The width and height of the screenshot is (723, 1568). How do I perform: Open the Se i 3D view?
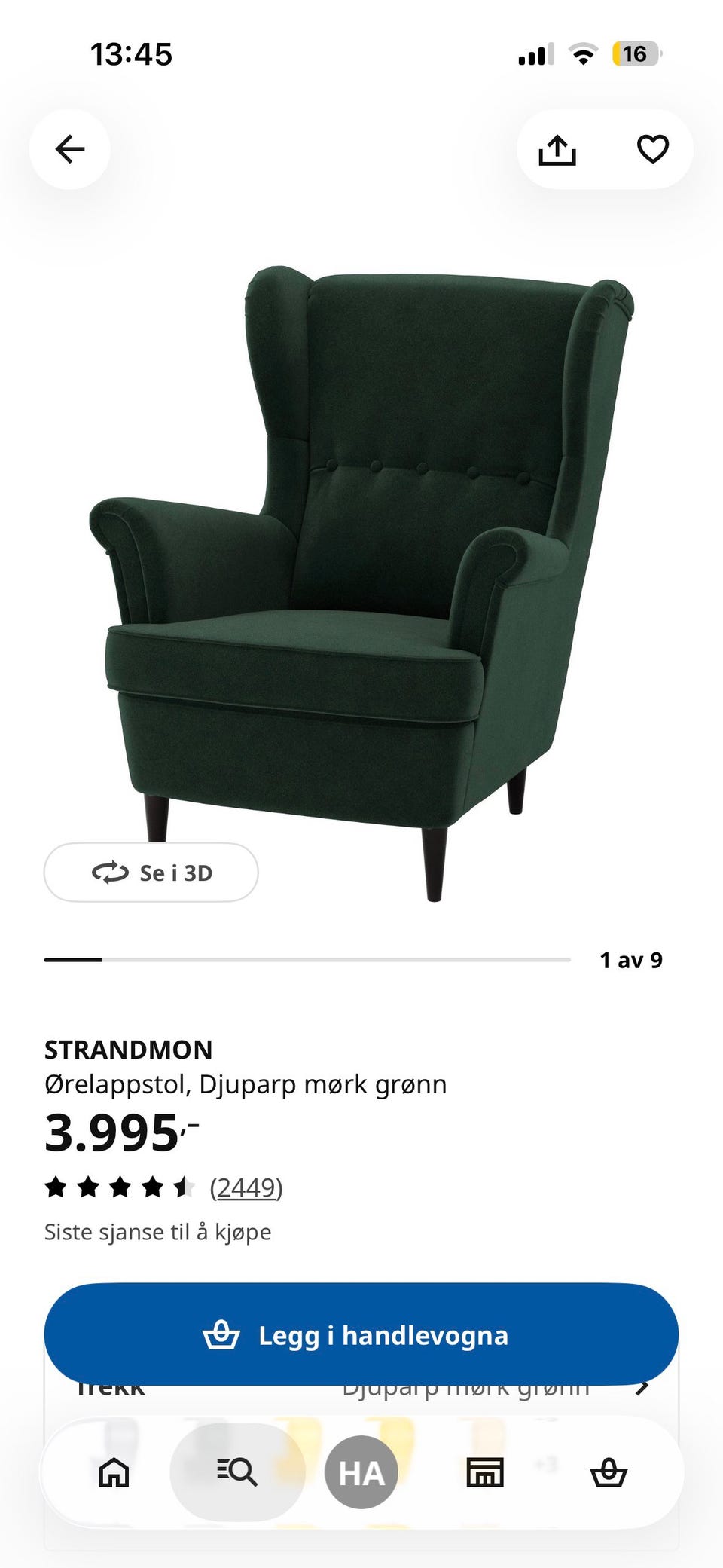coord(151,873)
